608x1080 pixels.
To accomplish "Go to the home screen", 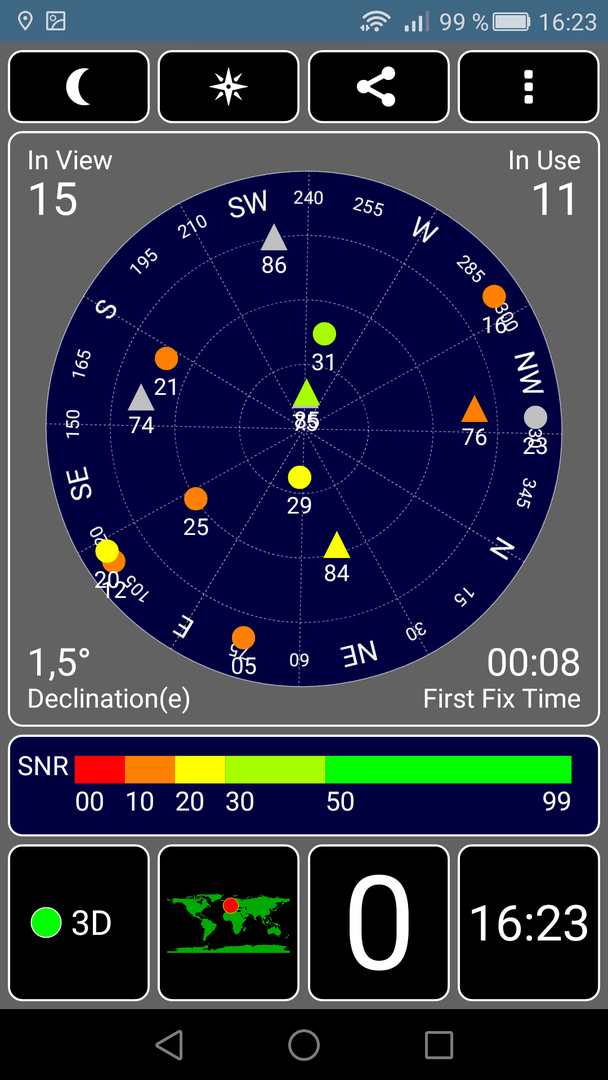I will point(304,1044).
